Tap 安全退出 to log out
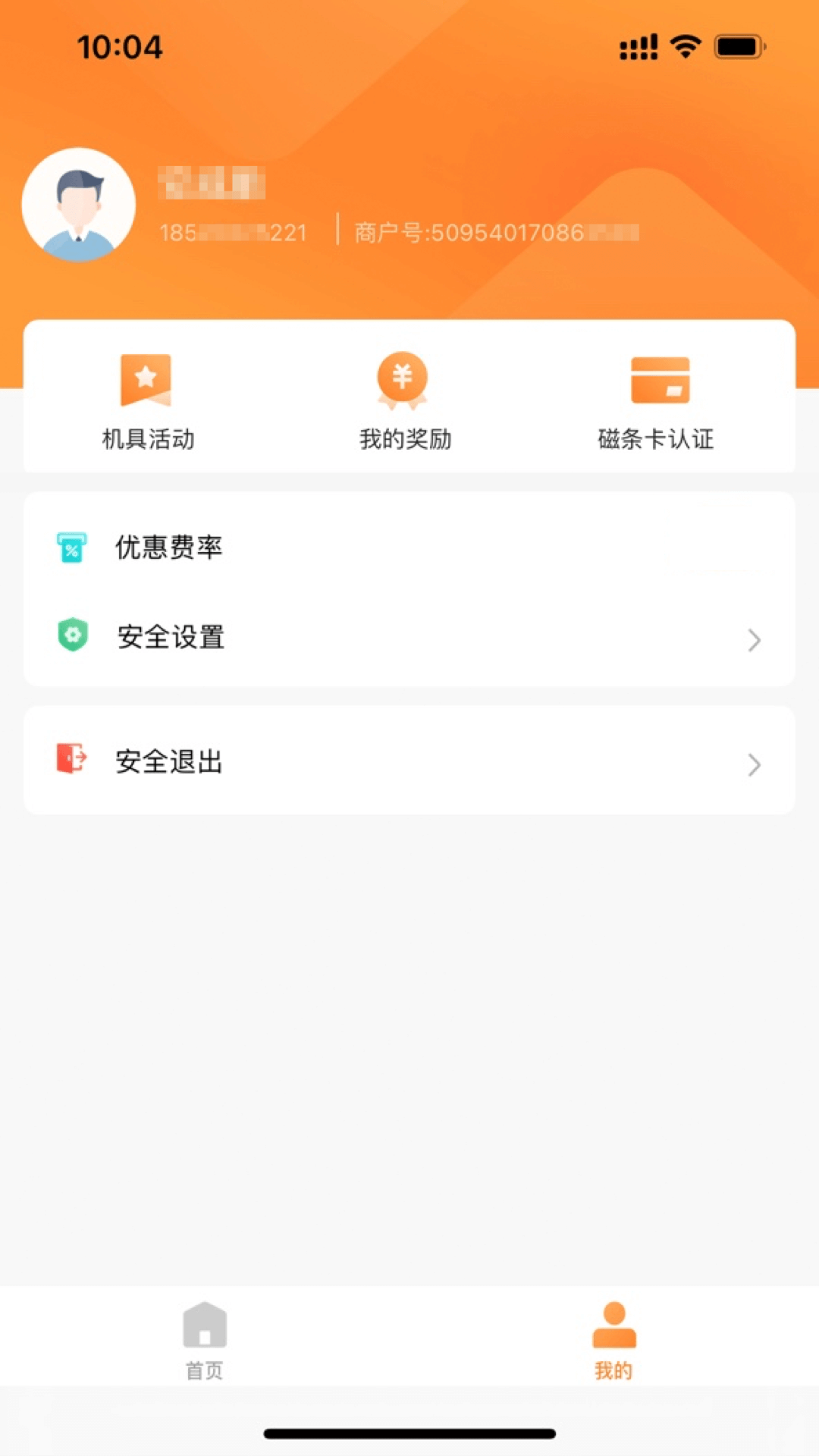Screen dimensions: 819x1456 coord(168,762)
